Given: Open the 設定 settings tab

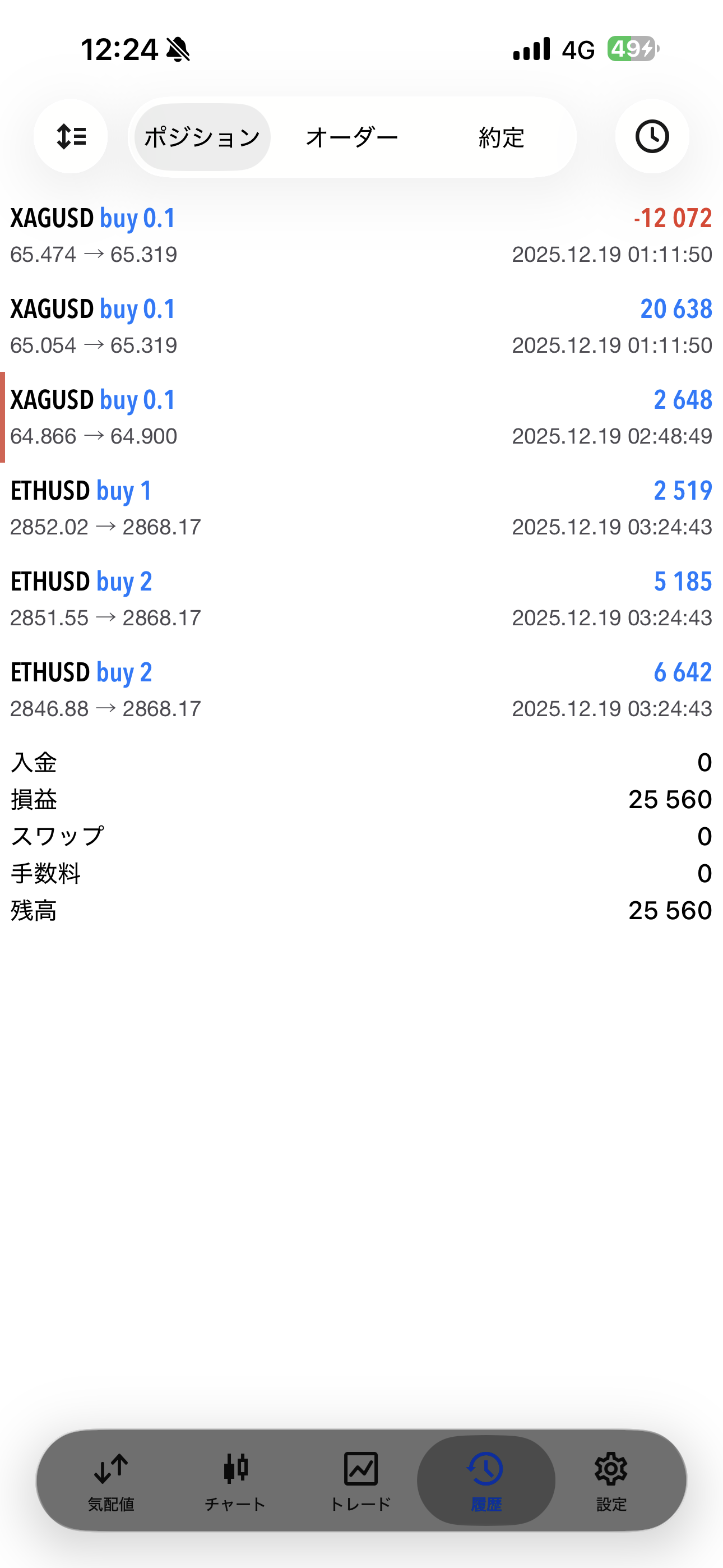Looking at the screenshot, I should click(x=610, y=1481).
